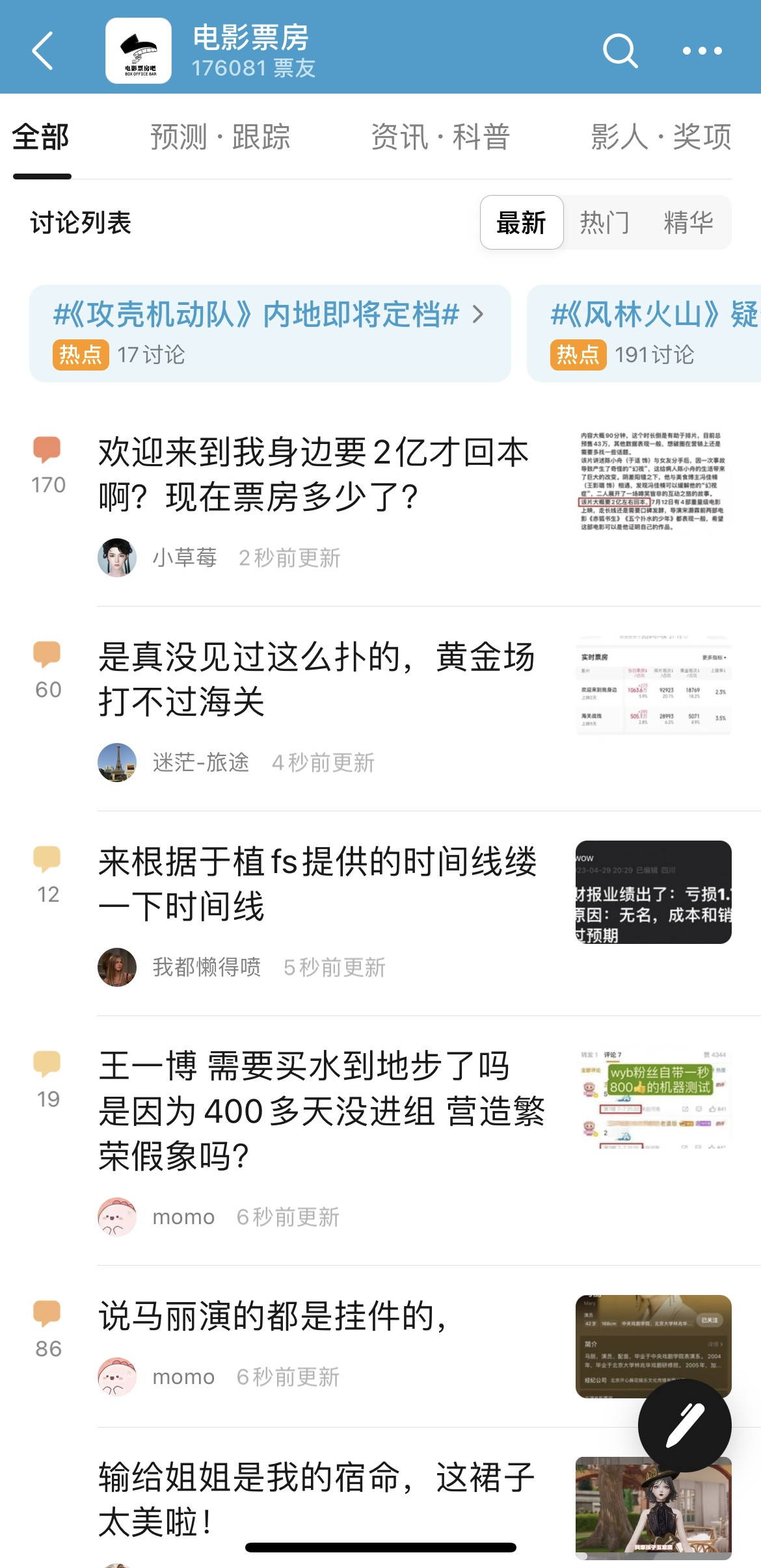The width and height of the screenshot is (761, 1568).
Task: Open the 电影票房 group avatar
Action: (x=139, y=51)
